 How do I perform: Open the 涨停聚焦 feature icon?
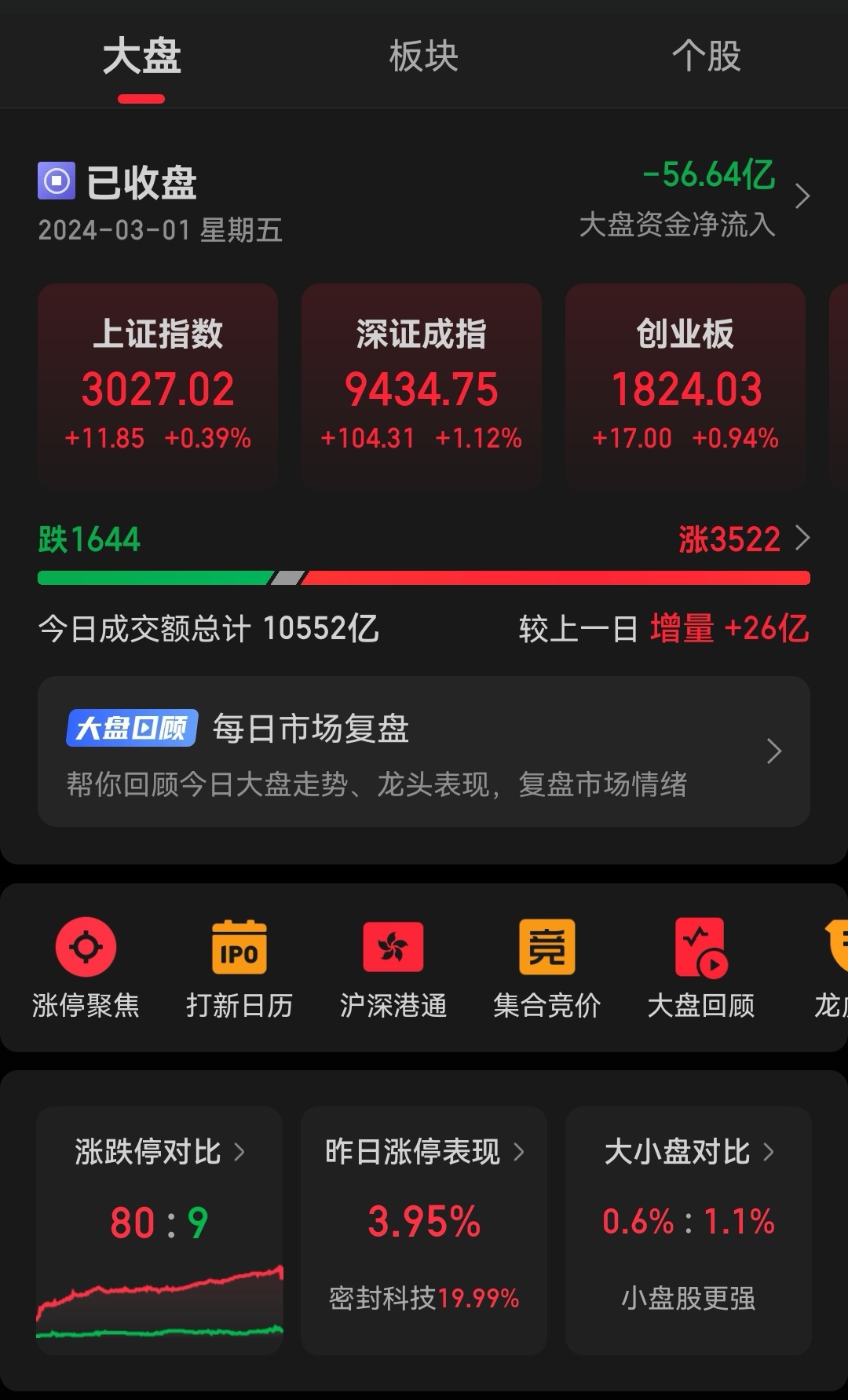coord(85,945)
